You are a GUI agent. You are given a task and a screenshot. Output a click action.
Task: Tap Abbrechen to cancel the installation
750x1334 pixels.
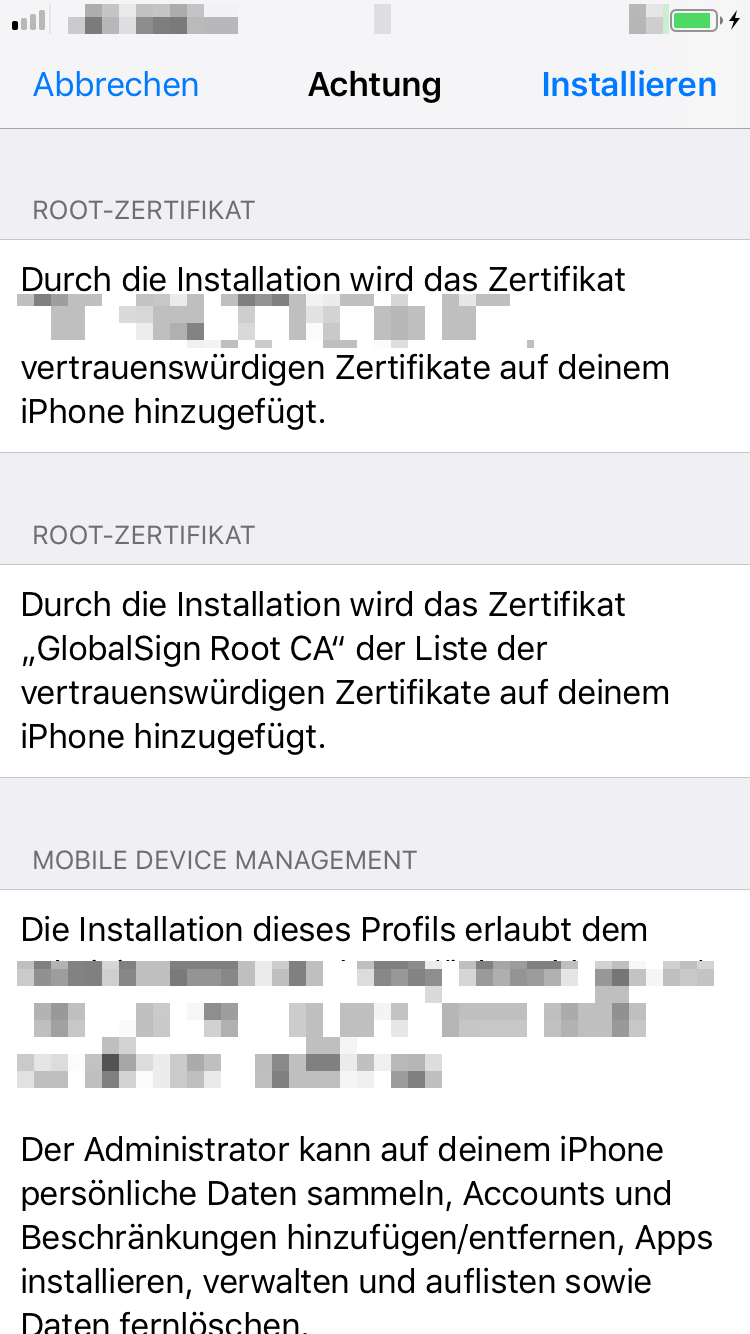tap(116, 85)
